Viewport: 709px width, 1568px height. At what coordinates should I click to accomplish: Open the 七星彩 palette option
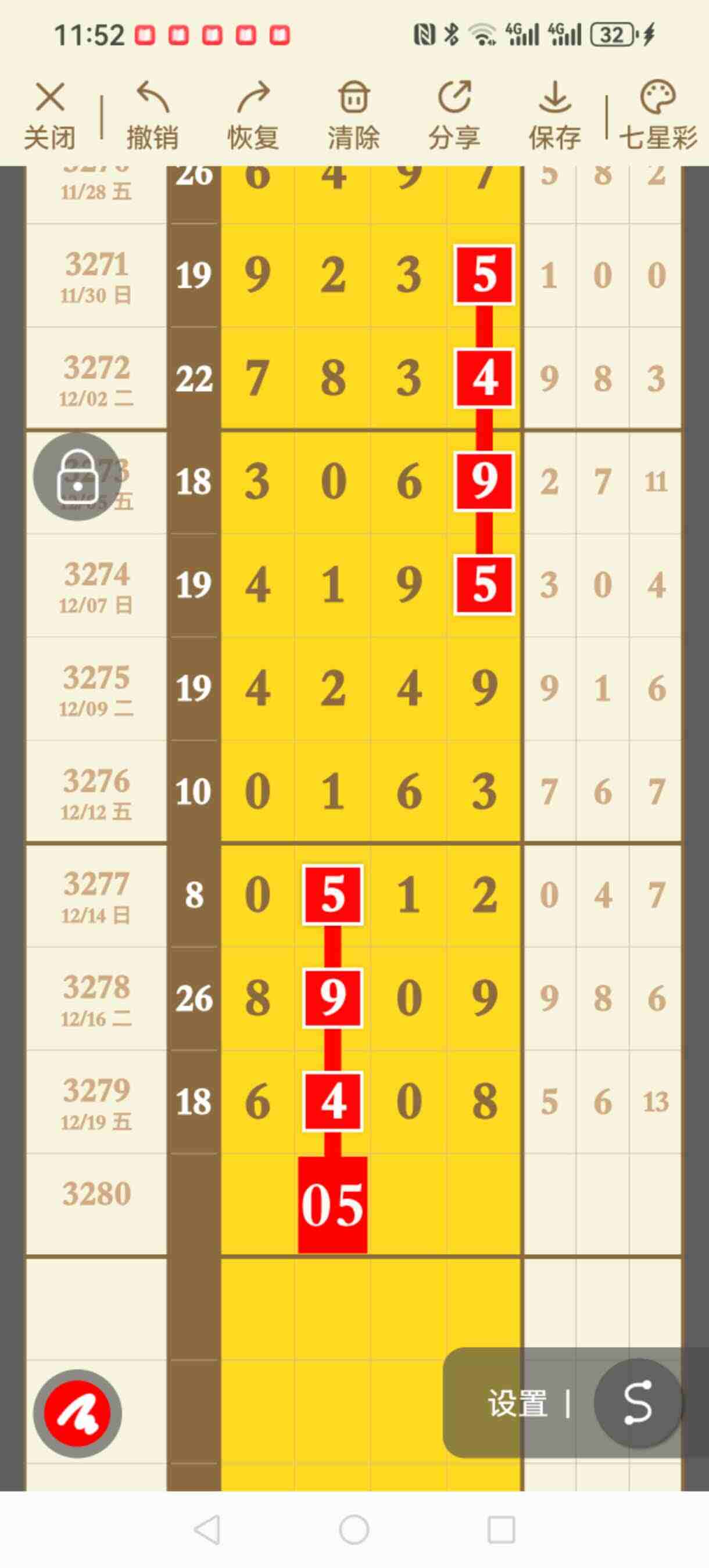tap(658, 114)
